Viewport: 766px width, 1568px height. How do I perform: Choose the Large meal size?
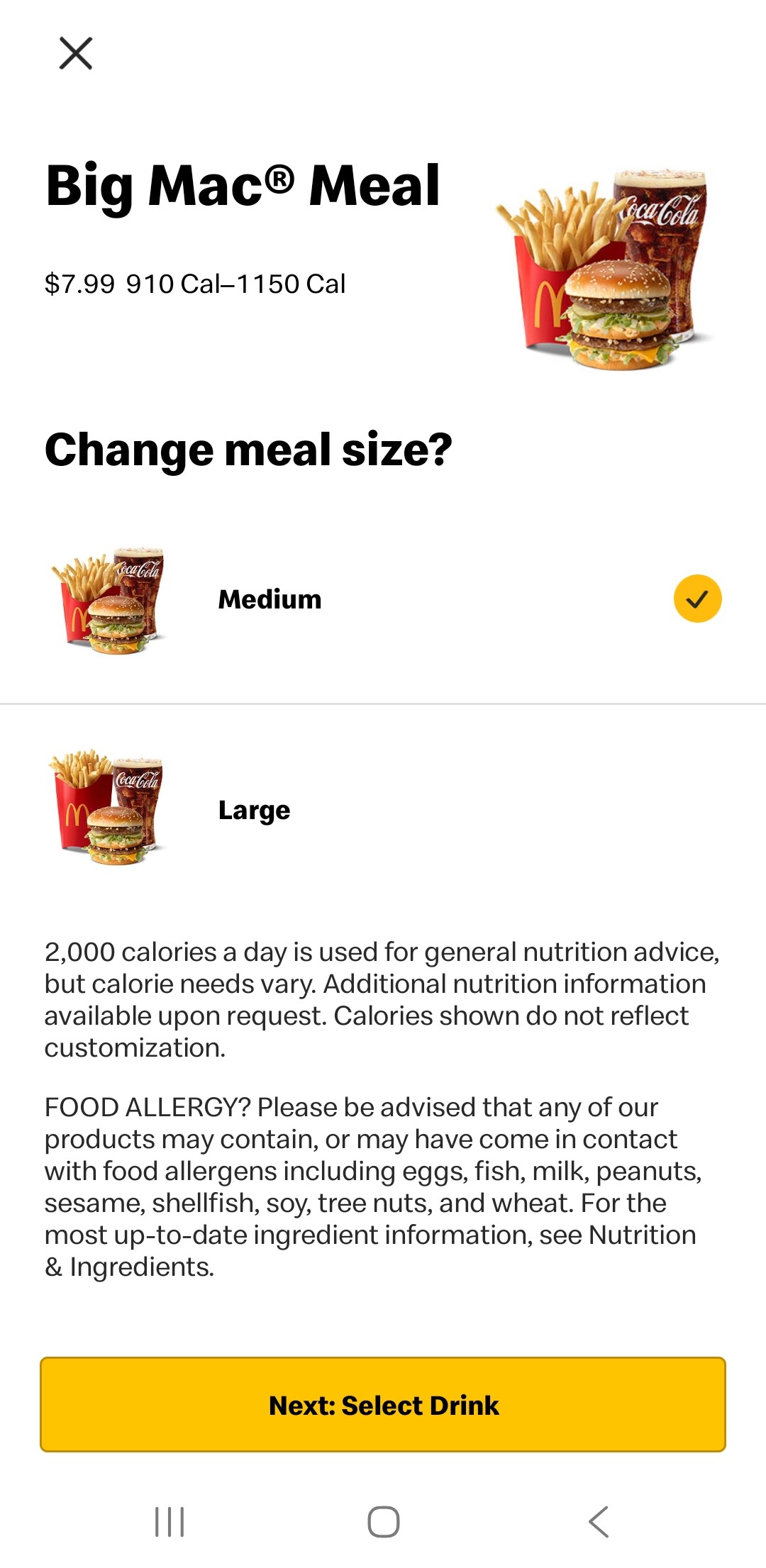(x=383, y=809)
